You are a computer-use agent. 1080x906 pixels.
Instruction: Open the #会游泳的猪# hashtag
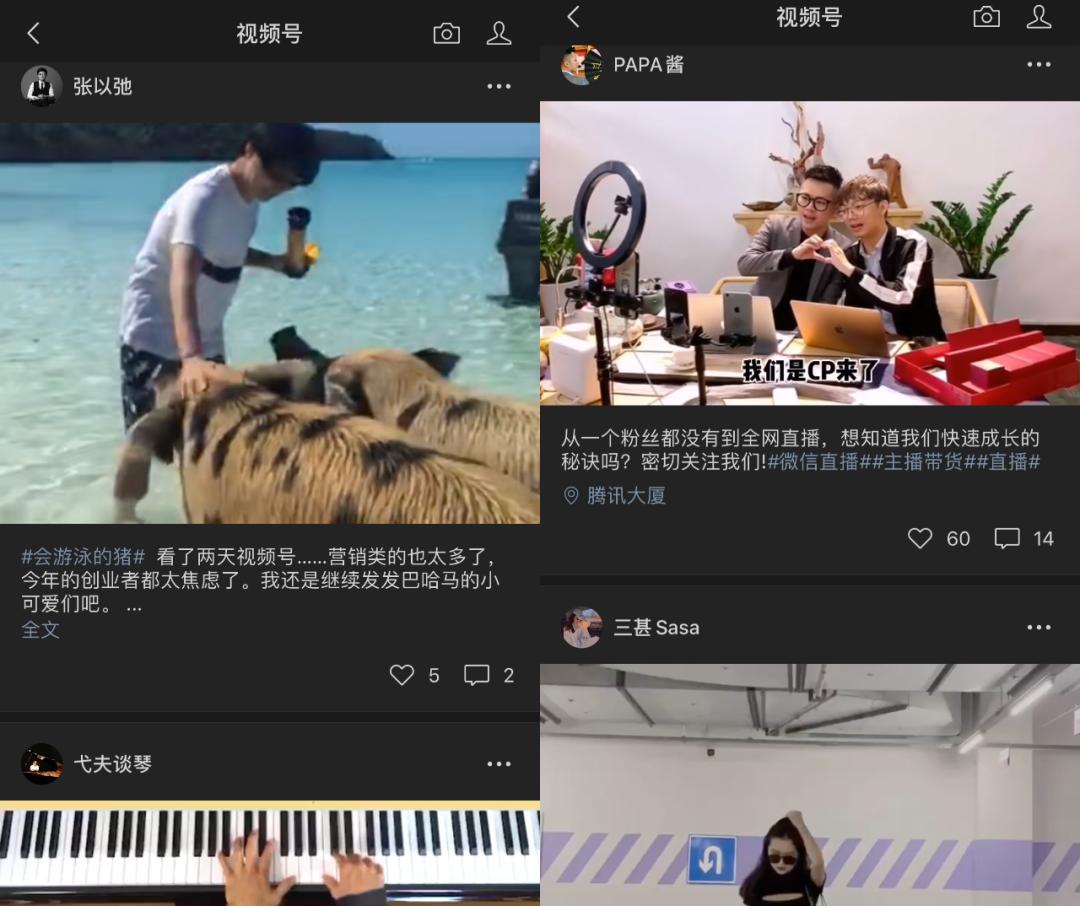[84, 557]
